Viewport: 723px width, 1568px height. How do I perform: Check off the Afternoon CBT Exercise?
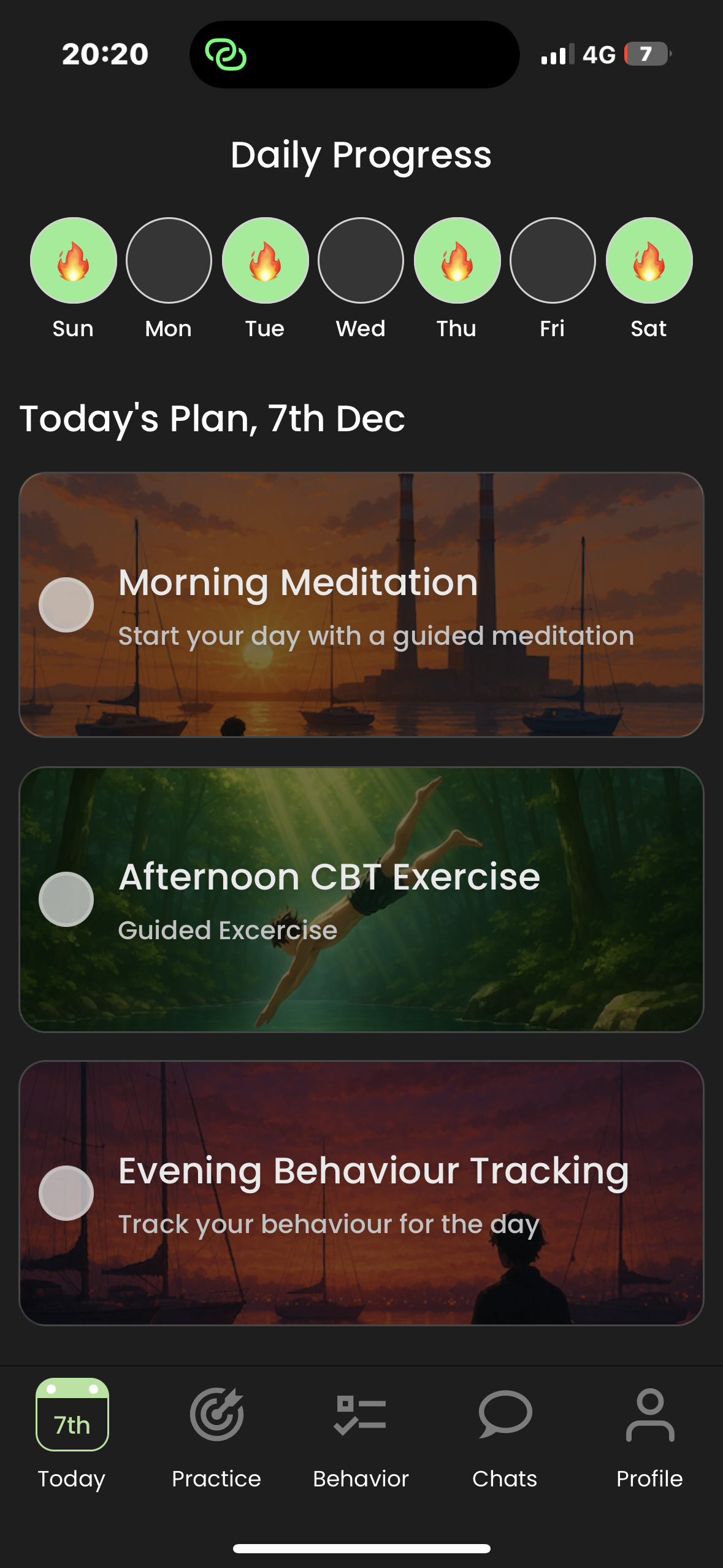(66, 899)
